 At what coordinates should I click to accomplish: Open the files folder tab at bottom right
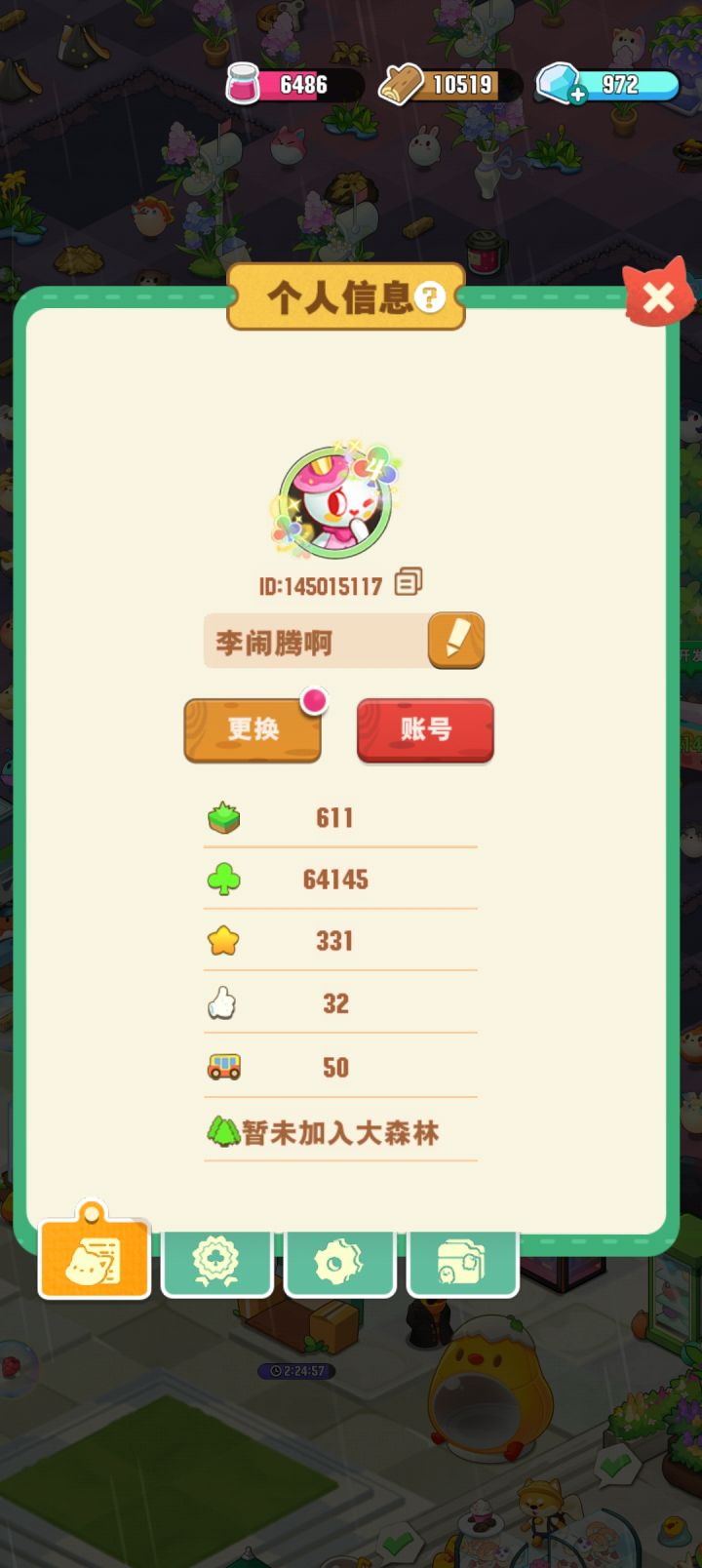462,1263
